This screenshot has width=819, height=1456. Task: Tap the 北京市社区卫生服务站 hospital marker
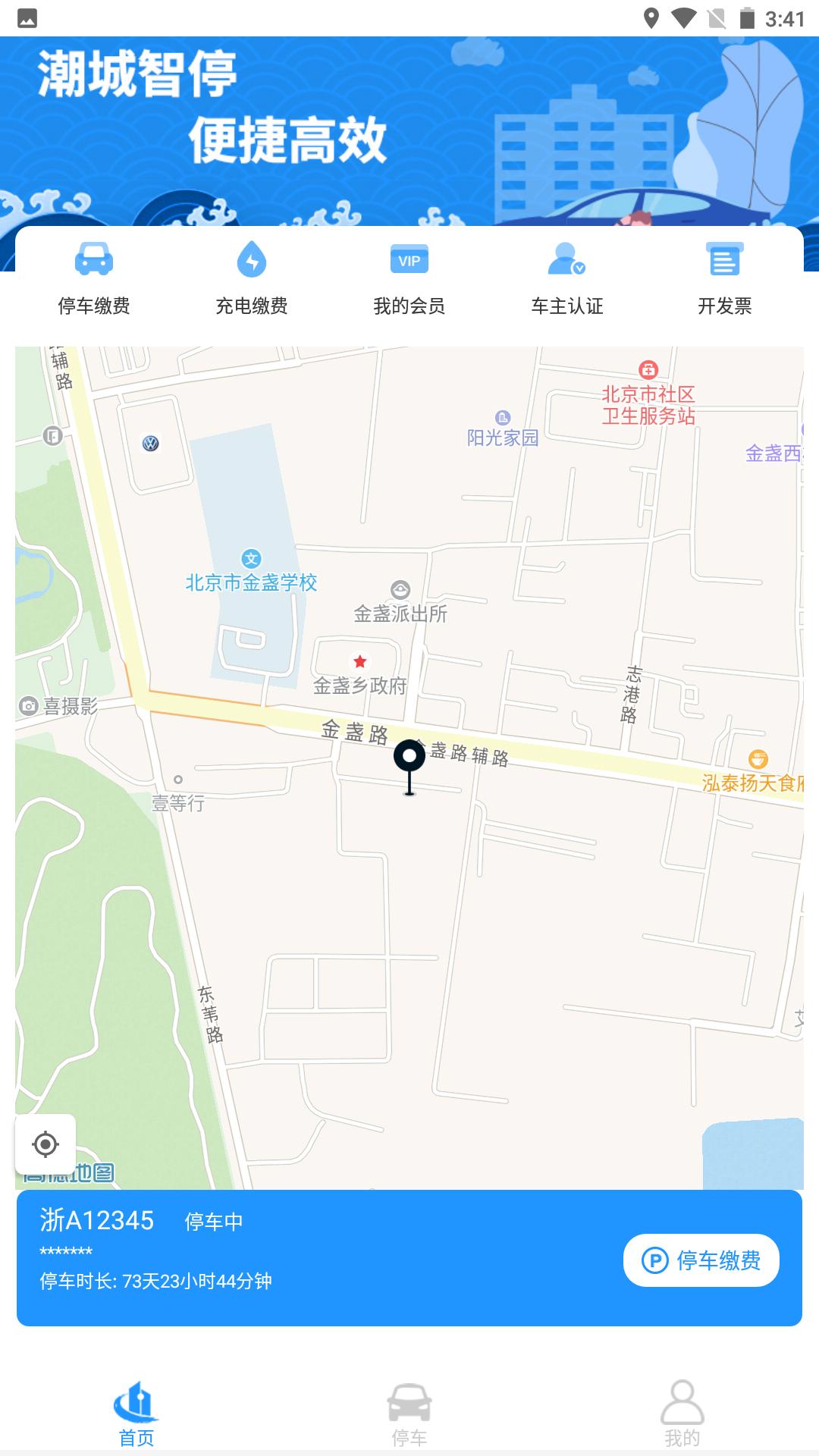(x=649, y=372)
